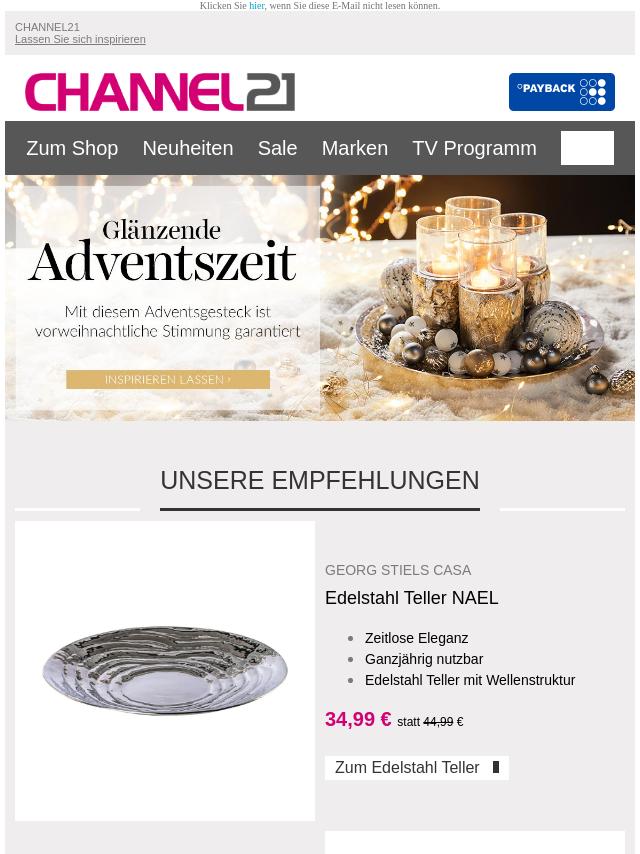Go to the Zum Shop menu item
The image size is (640, 854).
[x=72, y=148]
